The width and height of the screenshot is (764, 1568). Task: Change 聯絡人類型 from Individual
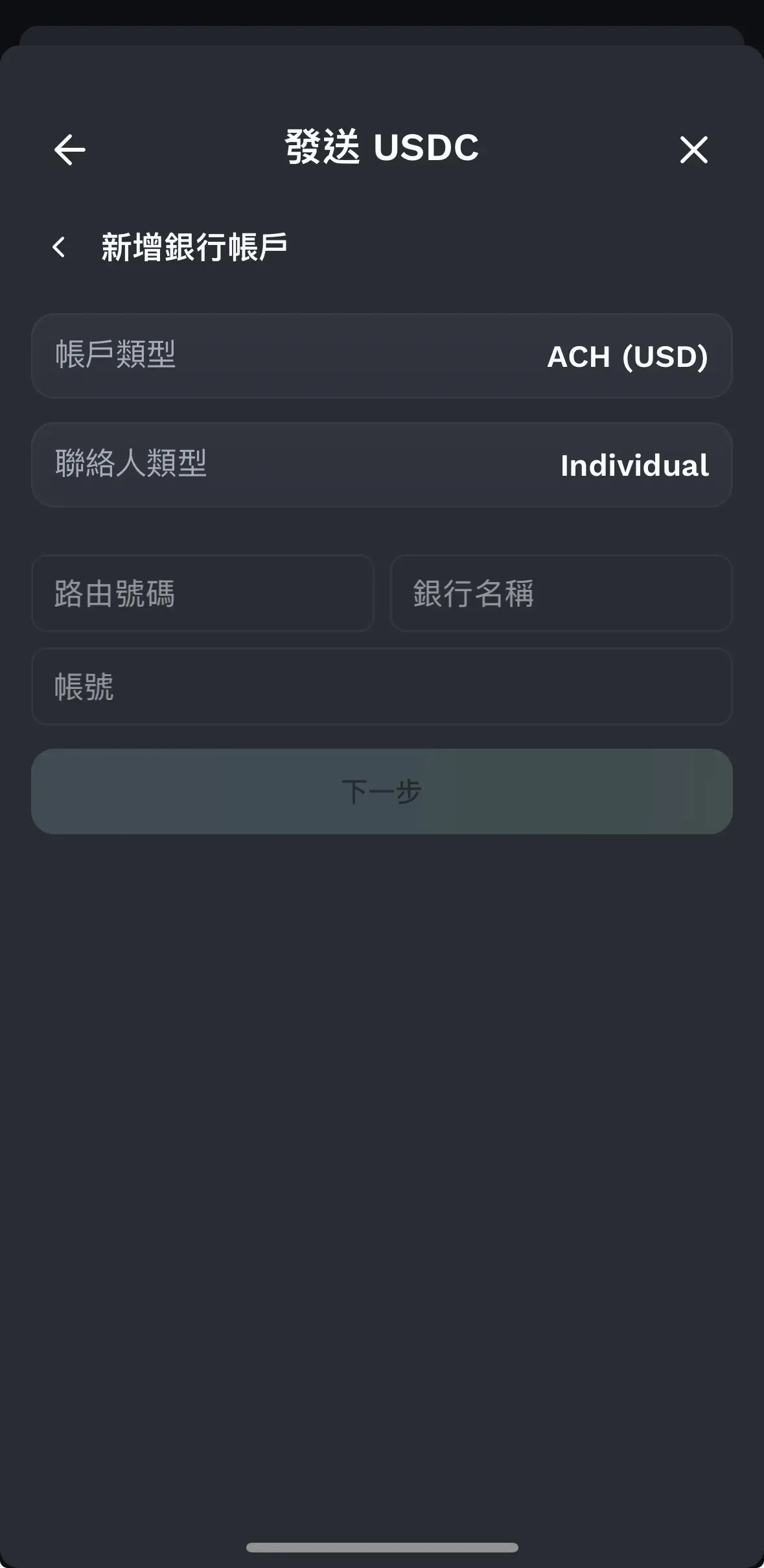(382, 465)
